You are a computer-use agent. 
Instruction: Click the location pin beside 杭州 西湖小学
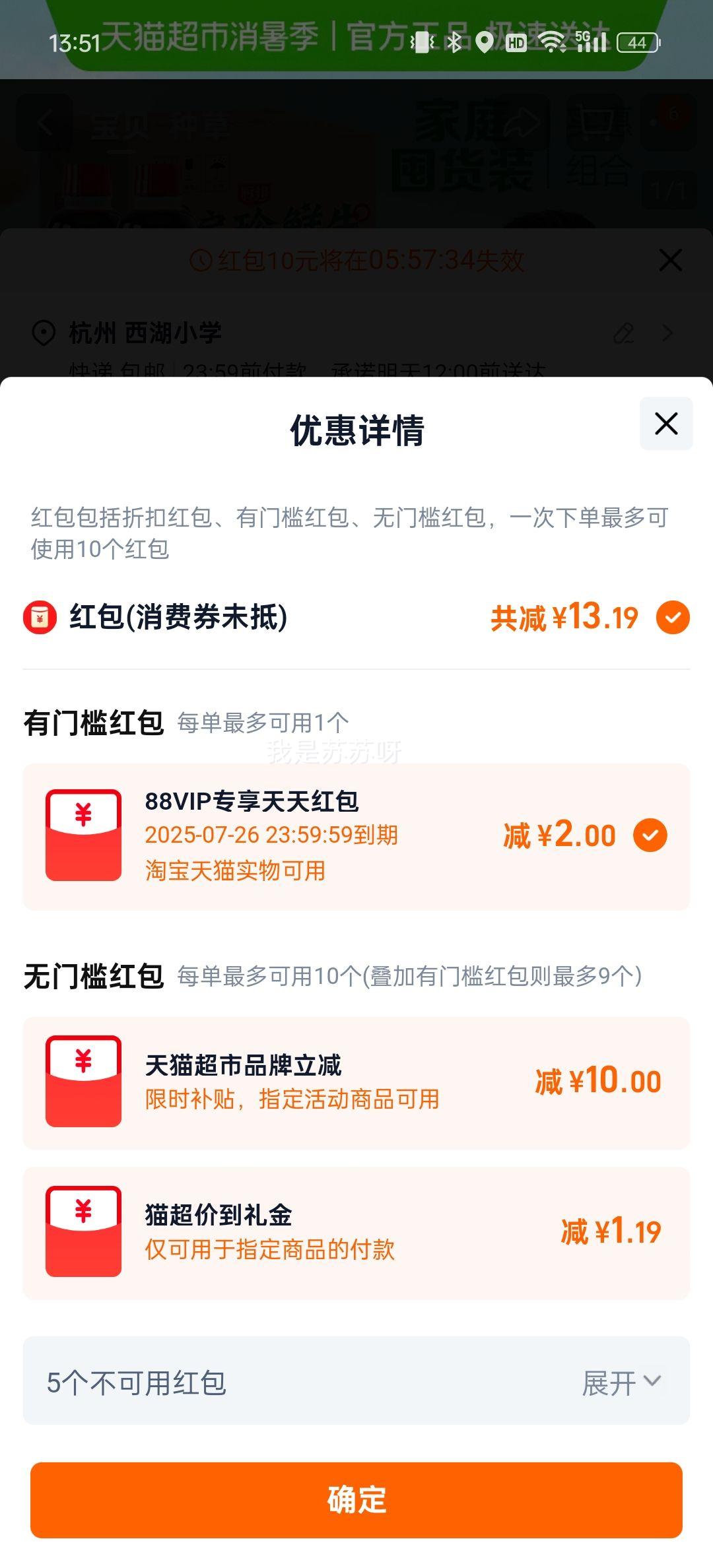(x=43, y=333)
